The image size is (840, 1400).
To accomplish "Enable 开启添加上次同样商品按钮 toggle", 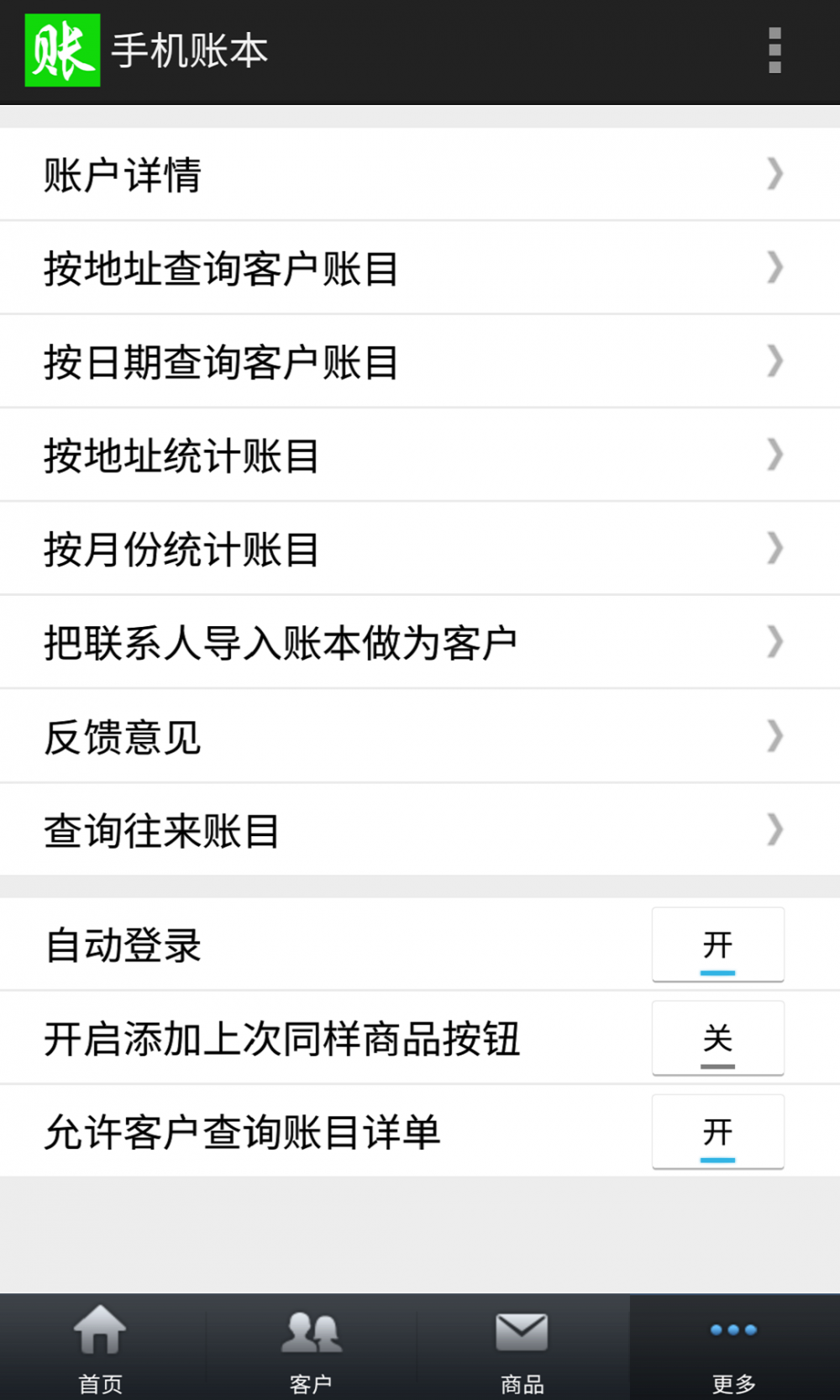I will [717, 1039].
